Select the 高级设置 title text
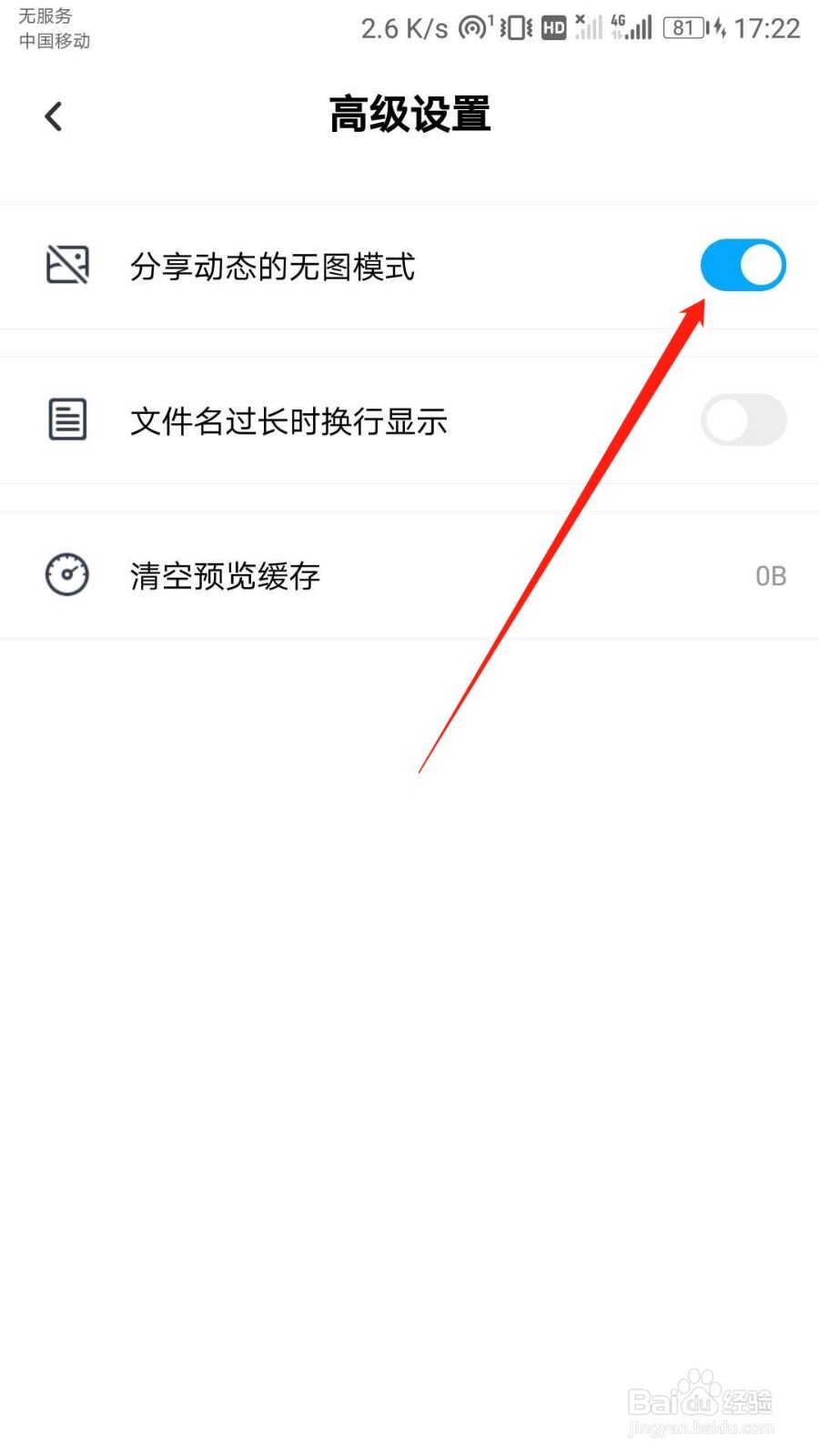Screen dimensions: 819x1456 409,113
